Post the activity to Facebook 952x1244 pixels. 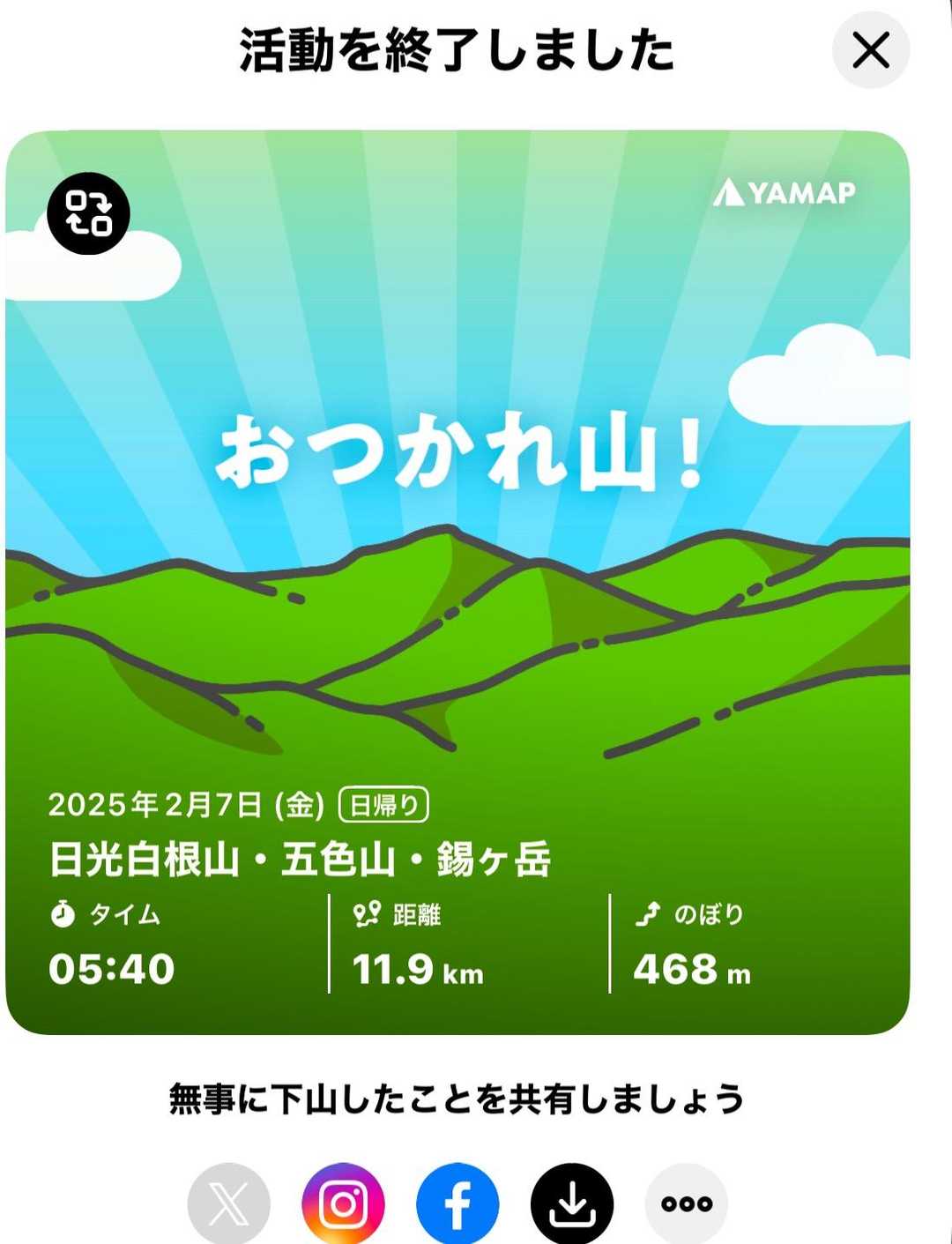click(x=457, y=1203)
